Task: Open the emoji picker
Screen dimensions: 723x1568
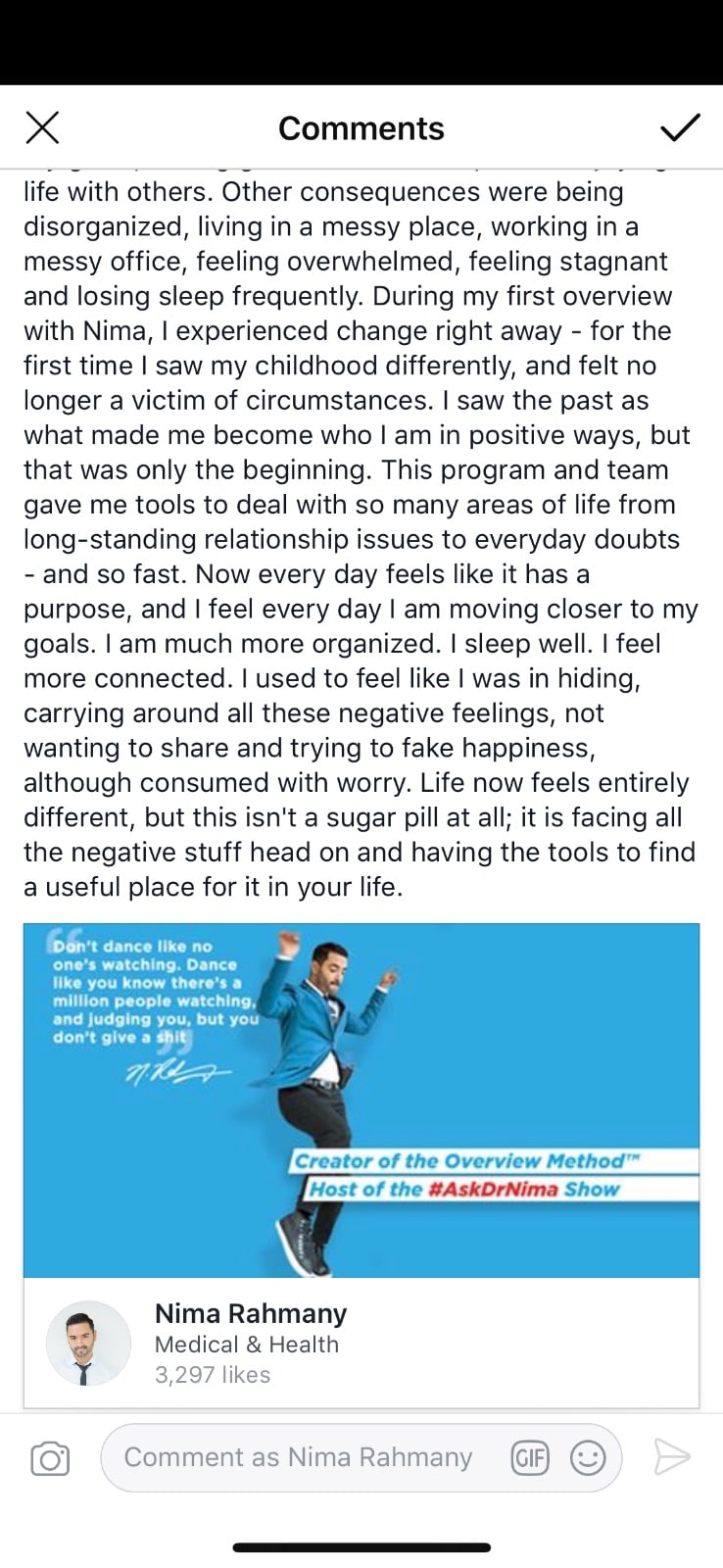Action: pyautogui.click(x=588, y=1458)
